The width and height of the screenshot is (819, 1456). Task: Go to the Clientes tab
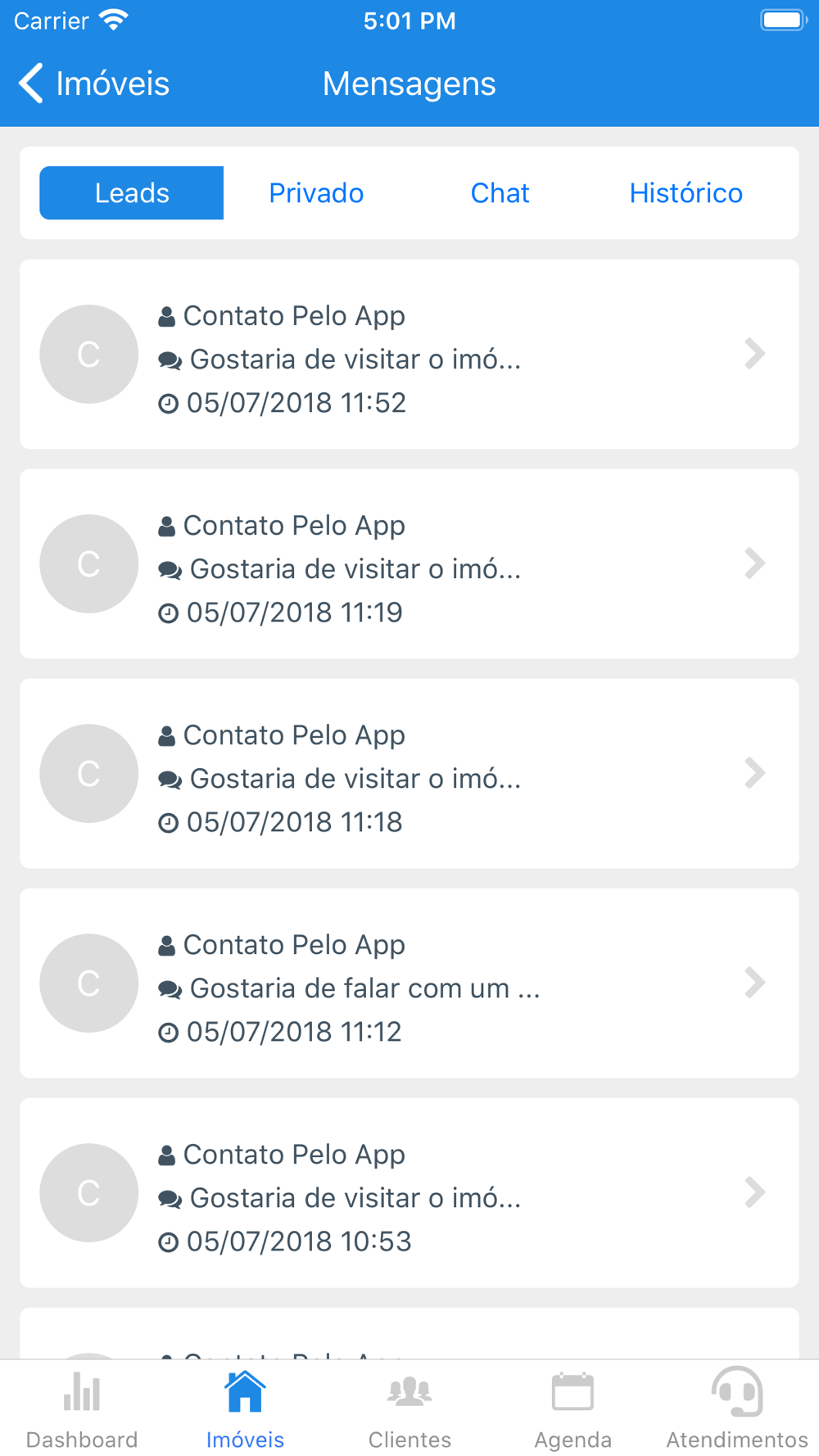coord(409,1410)
